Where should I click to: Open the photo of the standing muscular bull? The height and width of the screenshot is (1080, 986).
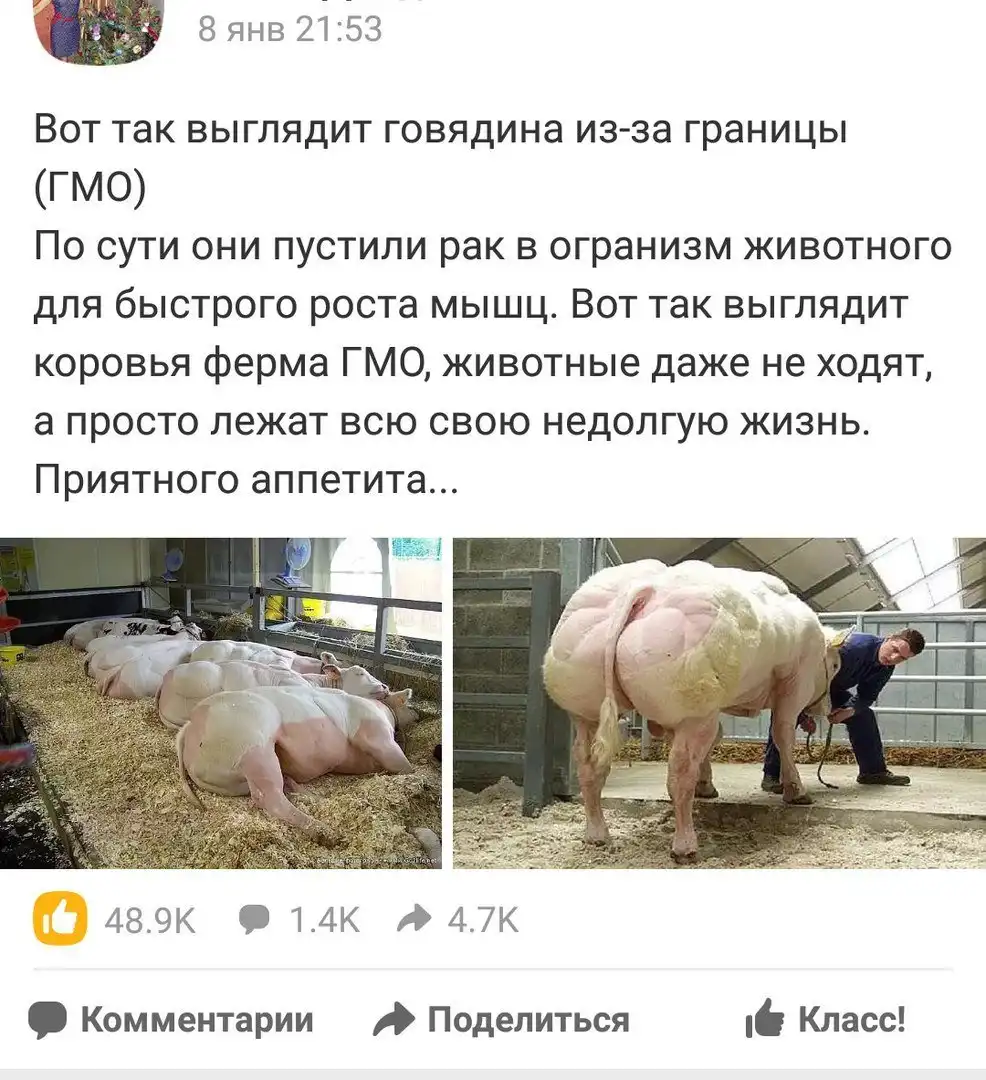click(x=719, y=703)
